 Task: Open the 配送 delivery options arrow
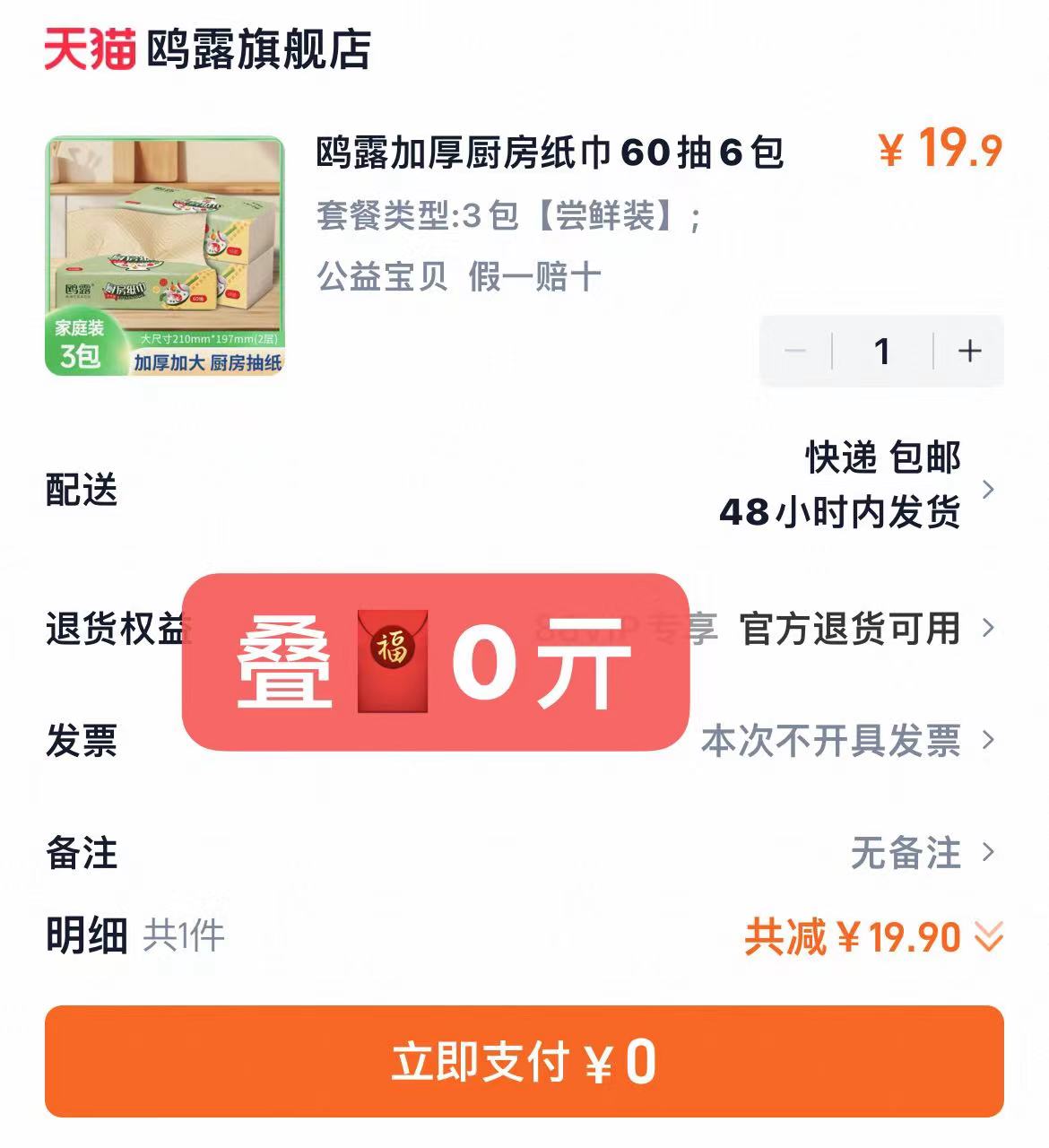991,489
